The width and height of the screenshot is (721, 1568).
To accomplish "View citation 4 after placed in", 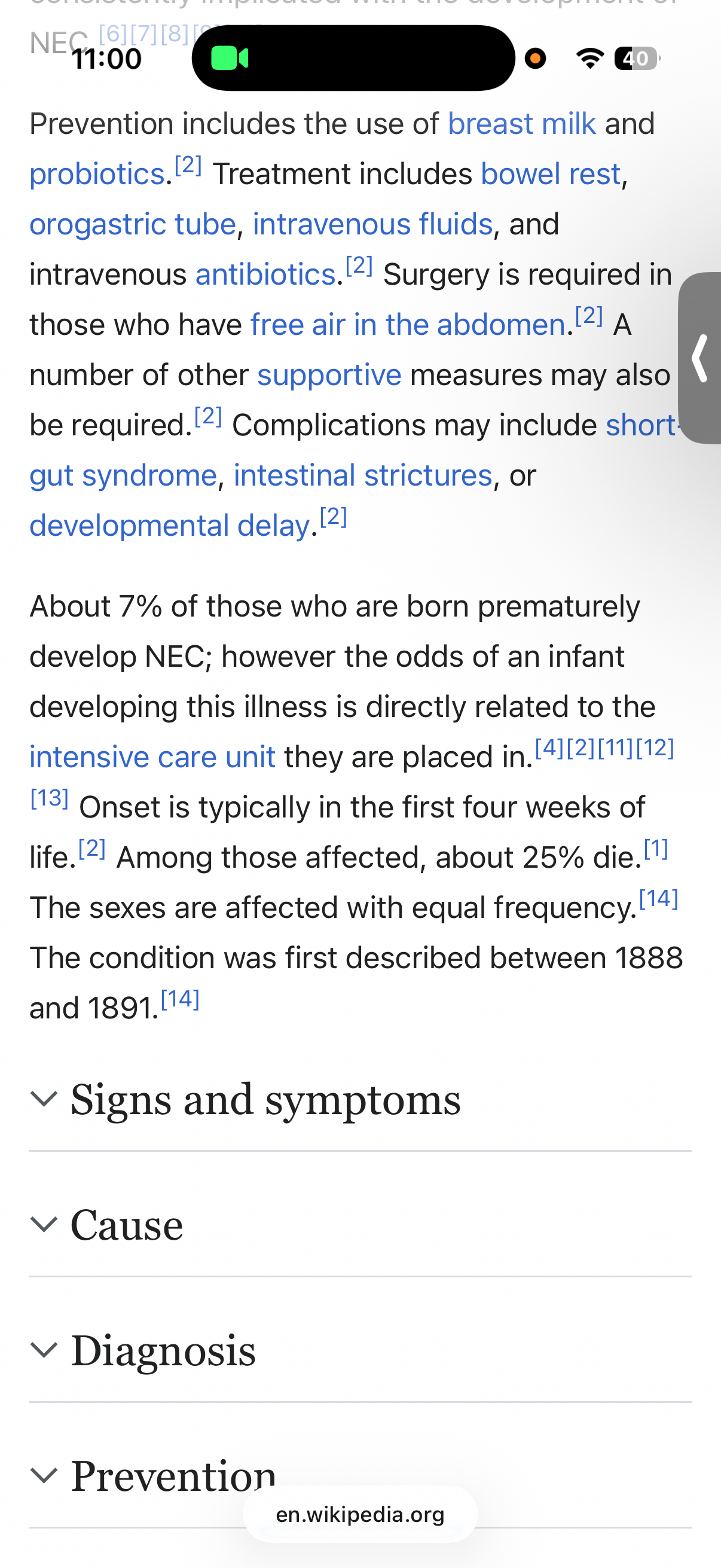I will [x=549, y=748].
